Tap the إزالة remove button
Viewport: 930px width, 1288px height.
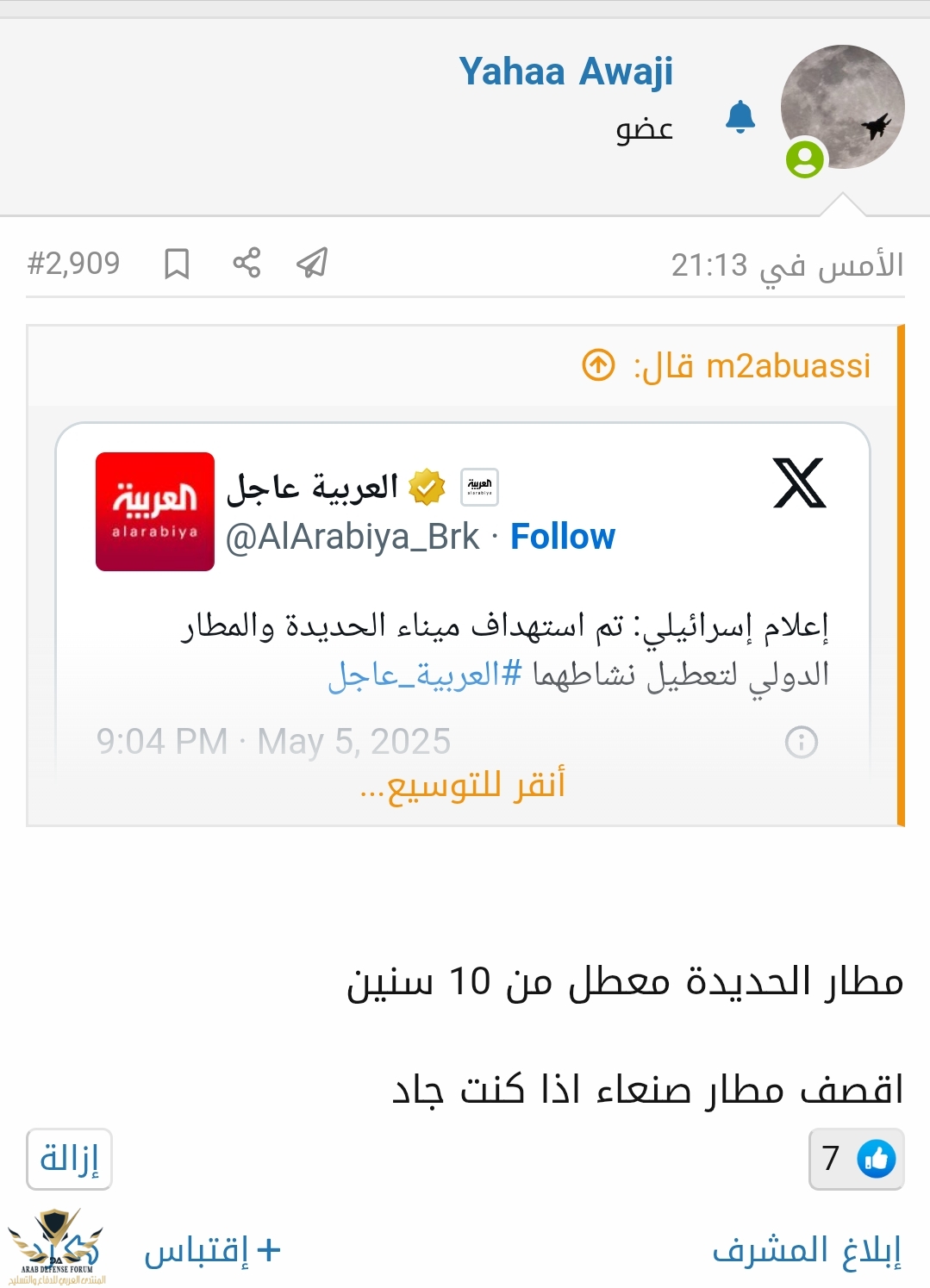click(69, 1159)
